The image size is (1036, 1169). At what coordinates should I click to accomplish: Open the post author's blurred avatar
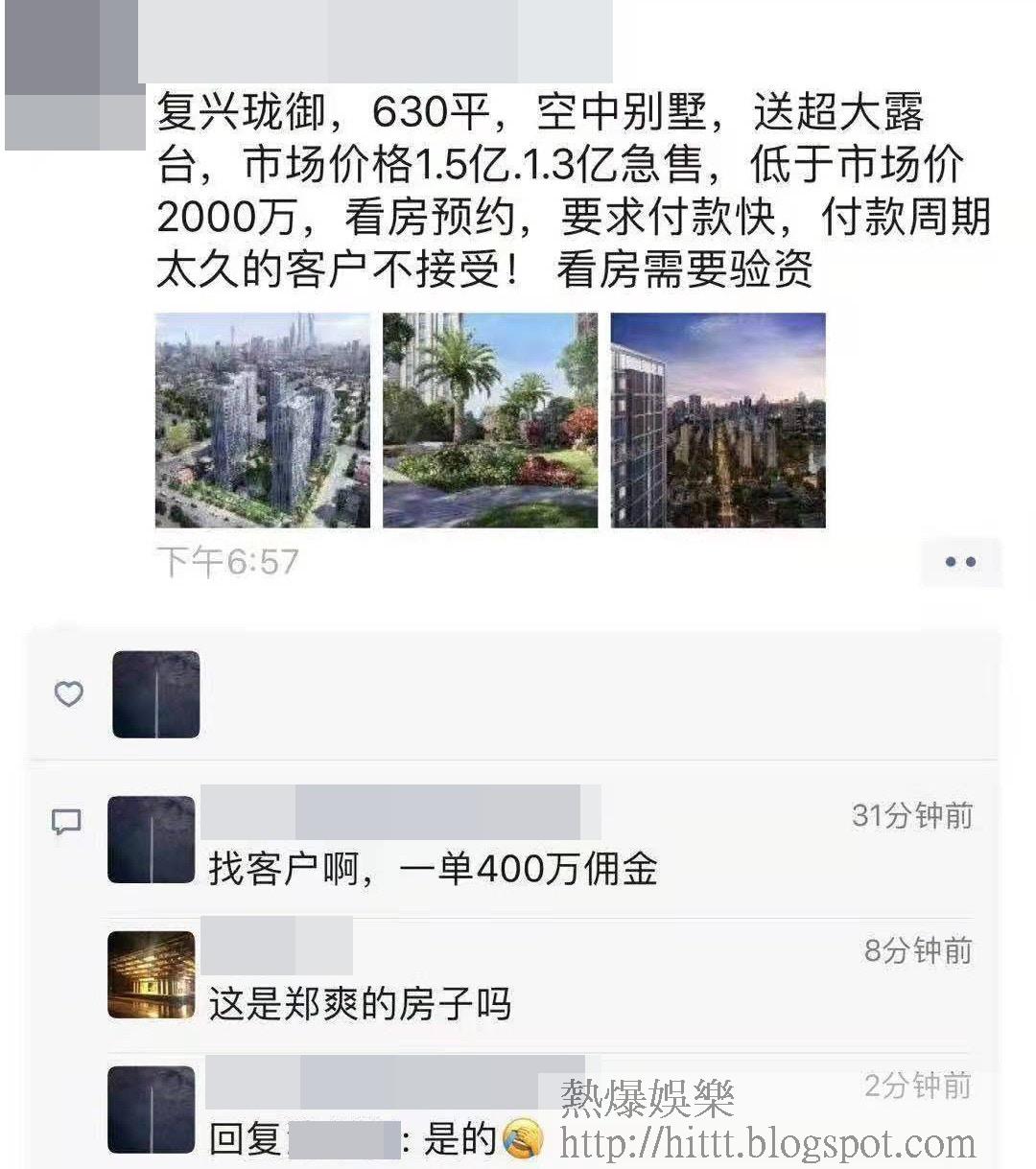click(x=74, y=75)
